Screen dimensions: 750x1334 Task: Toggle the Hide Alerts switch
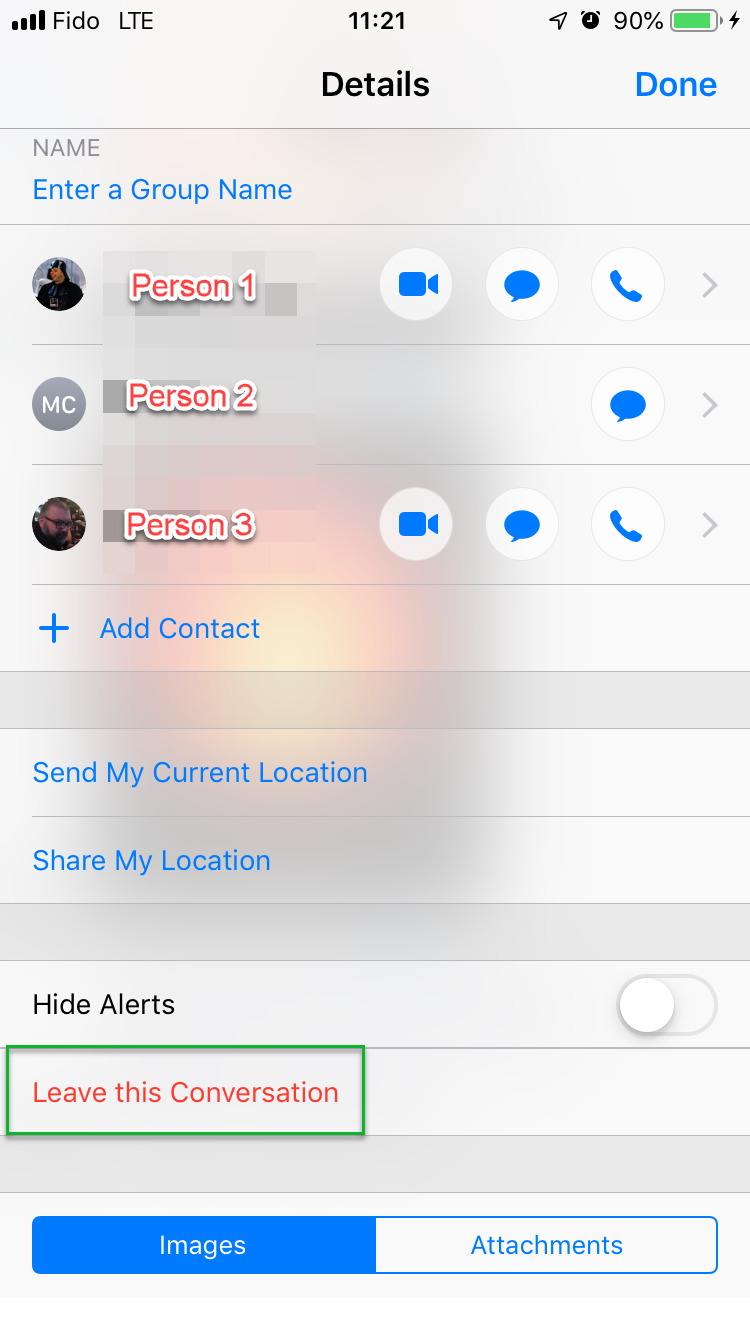[667, 1004]
